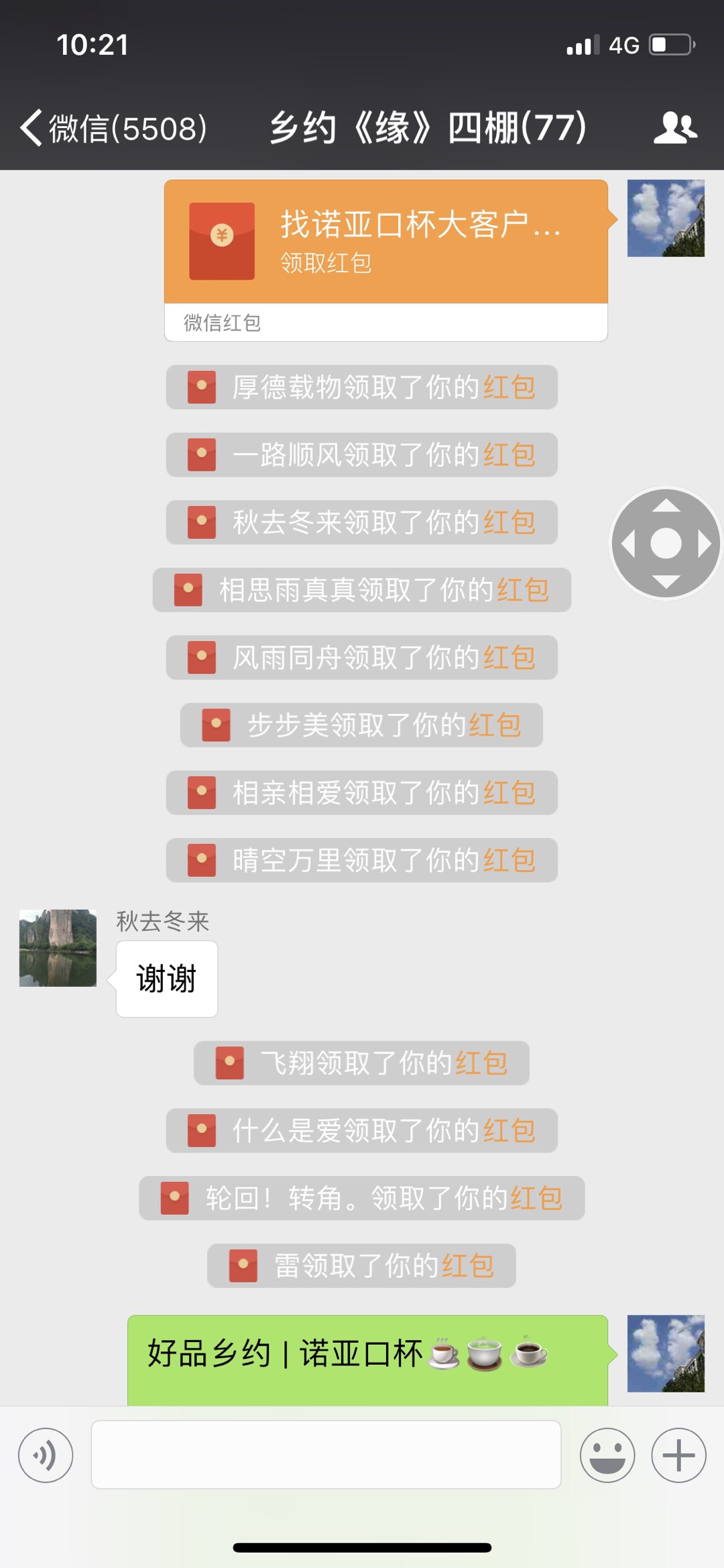Tap the voice message icon
This screenshot has width=724, height=1568.
pyautogui.click(x=46, y=1455)
